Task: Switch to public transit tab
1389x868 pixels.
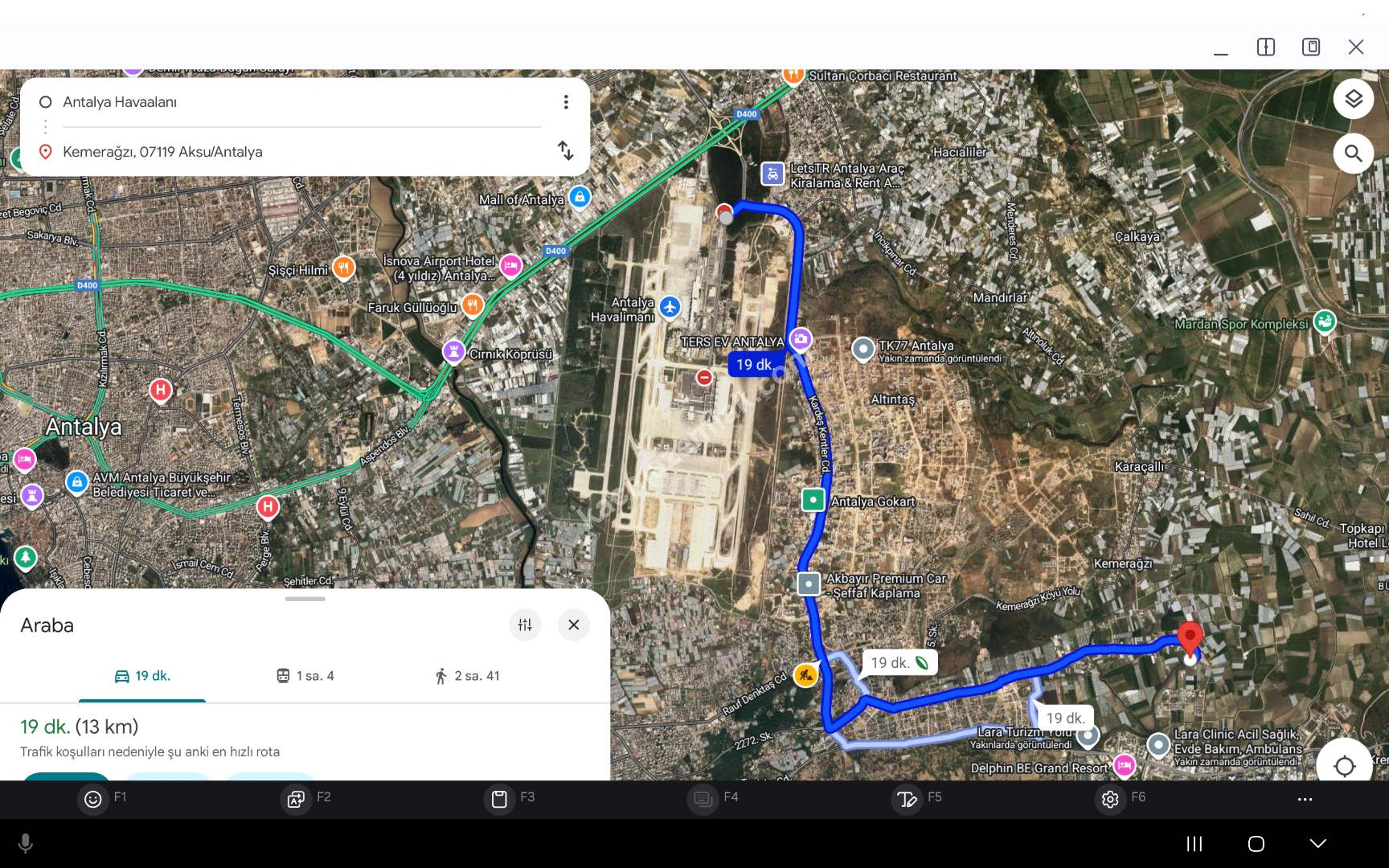Action: pos(305,676)
